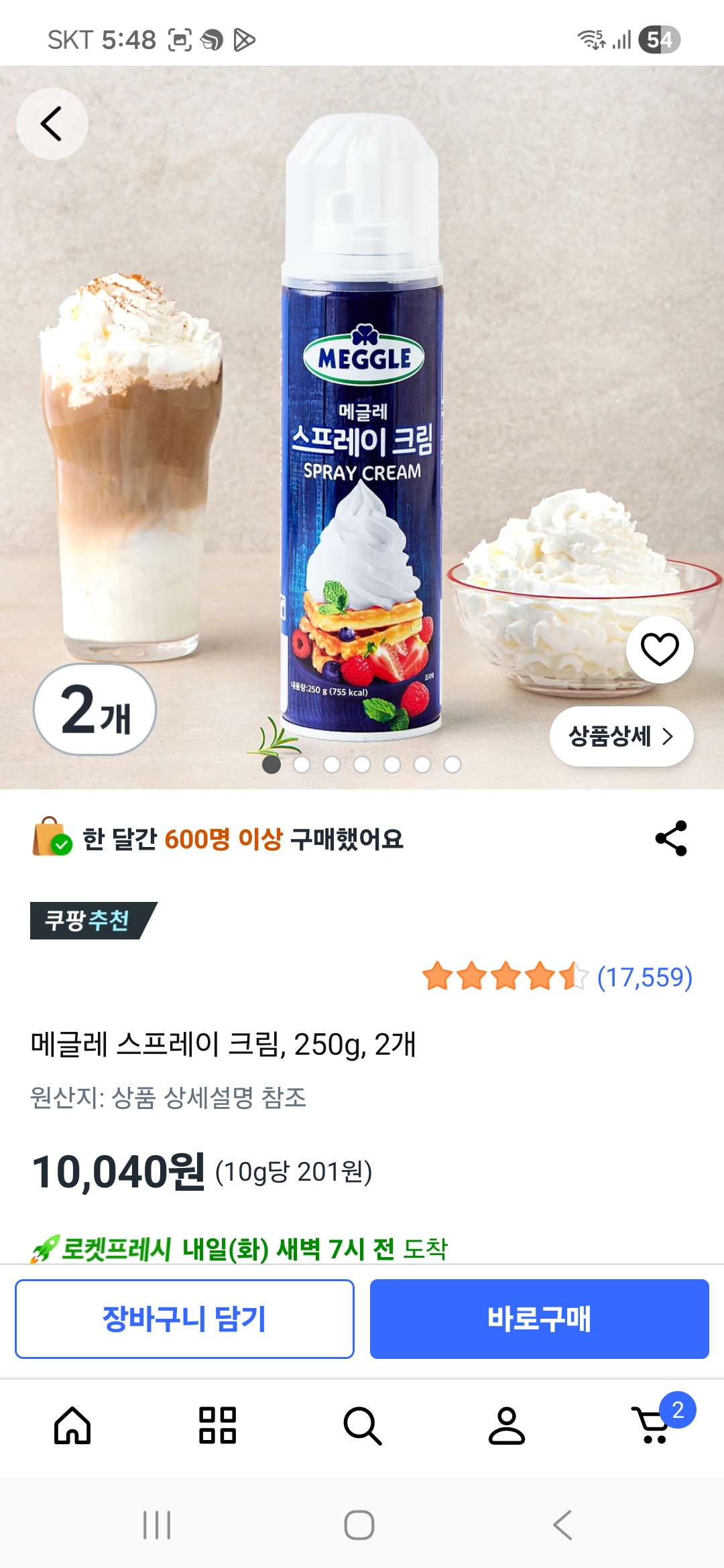Buy now with 바로구매
724x1568 pixels.
(x=539, y=1319)
